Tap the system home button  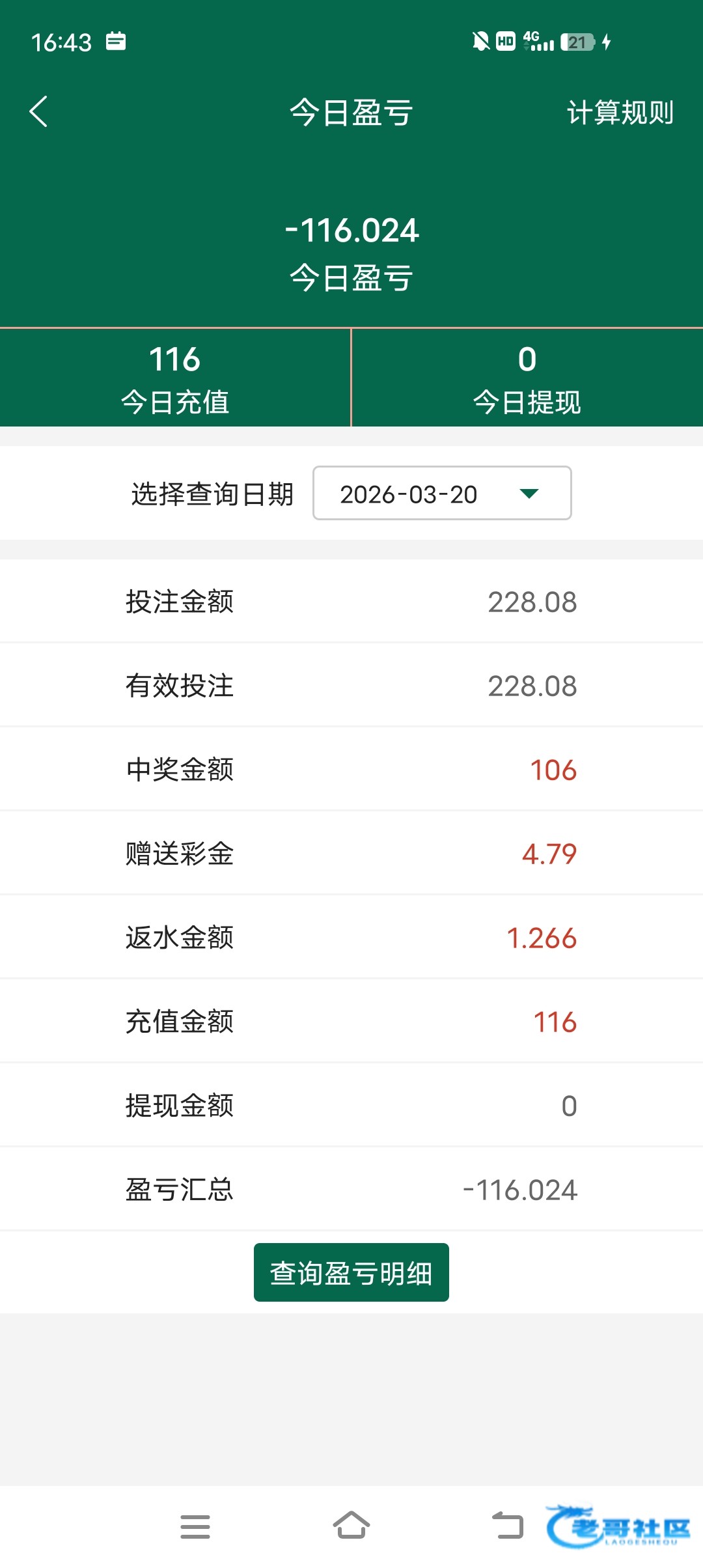click(x=351, y=1525)
